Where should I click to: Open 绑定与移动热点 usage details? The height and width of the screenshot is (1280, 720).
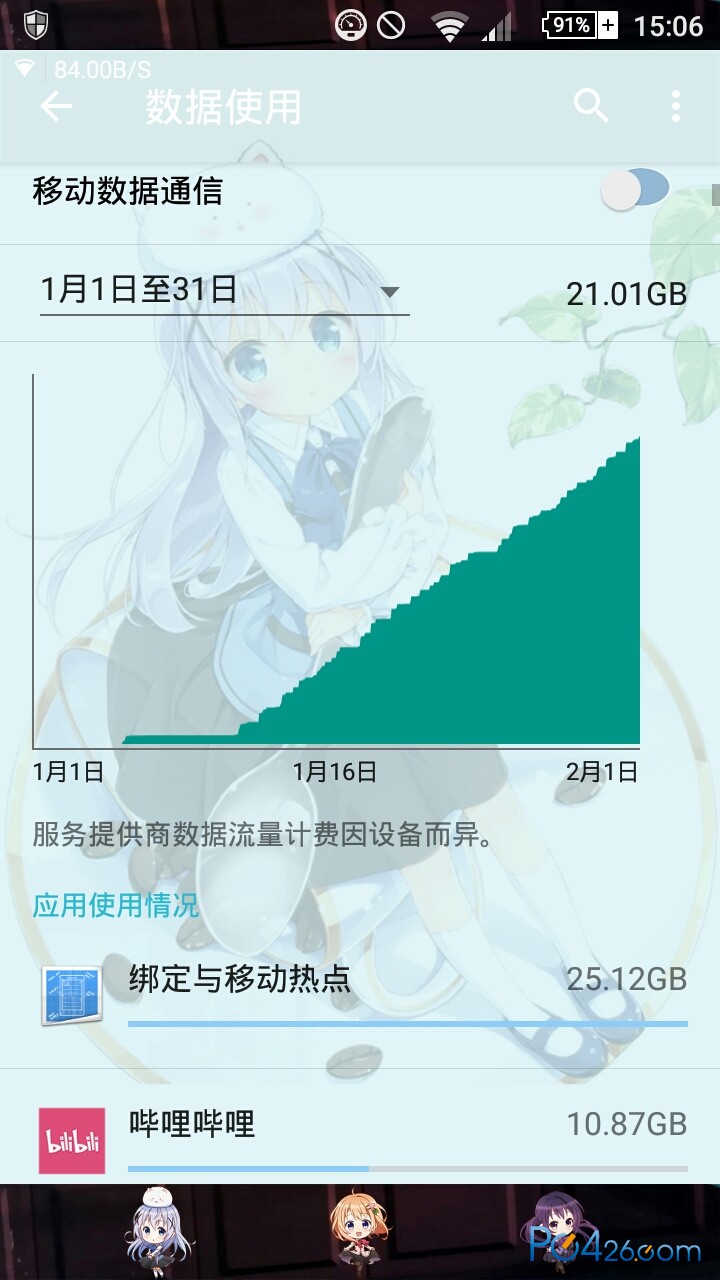point(360,994)
